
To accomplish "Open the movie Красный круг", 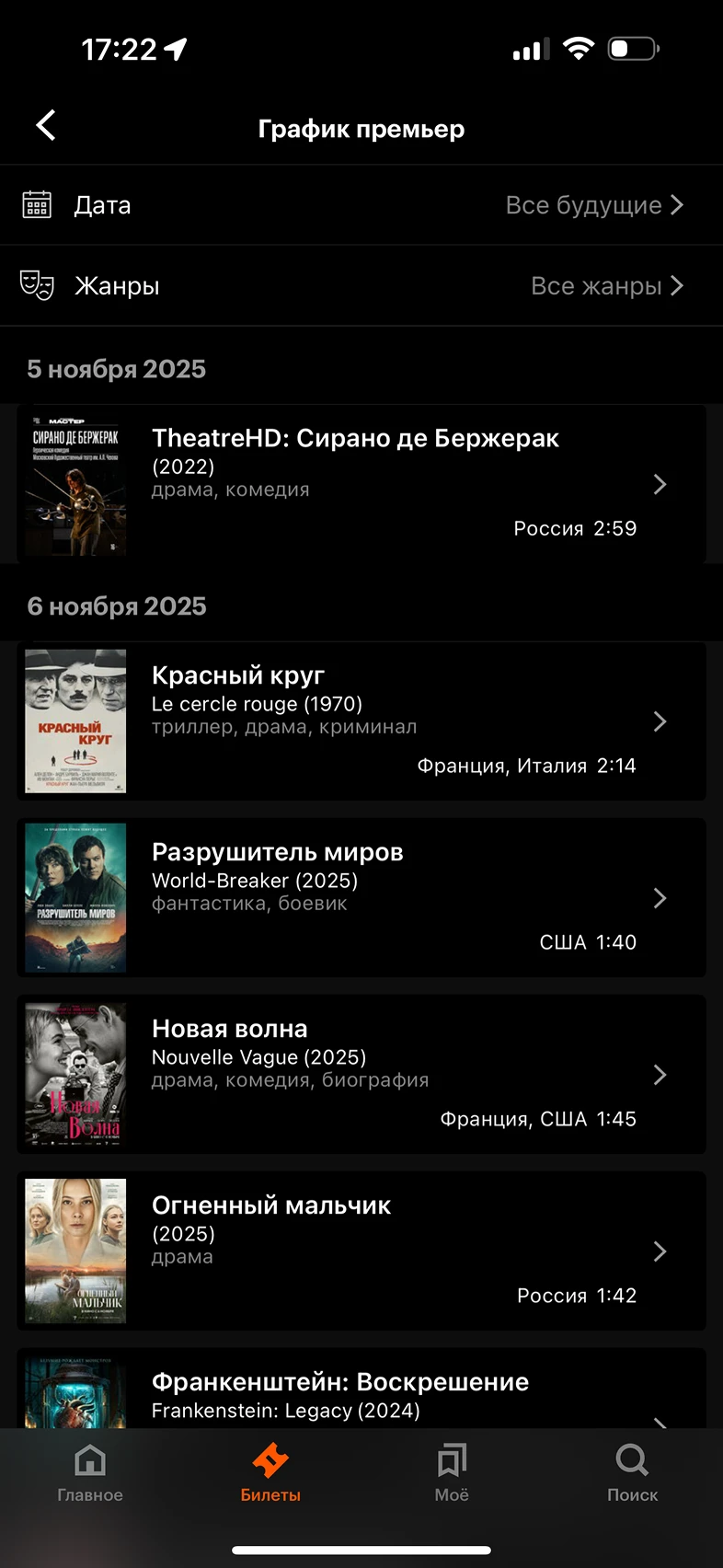I will [361, 721].
